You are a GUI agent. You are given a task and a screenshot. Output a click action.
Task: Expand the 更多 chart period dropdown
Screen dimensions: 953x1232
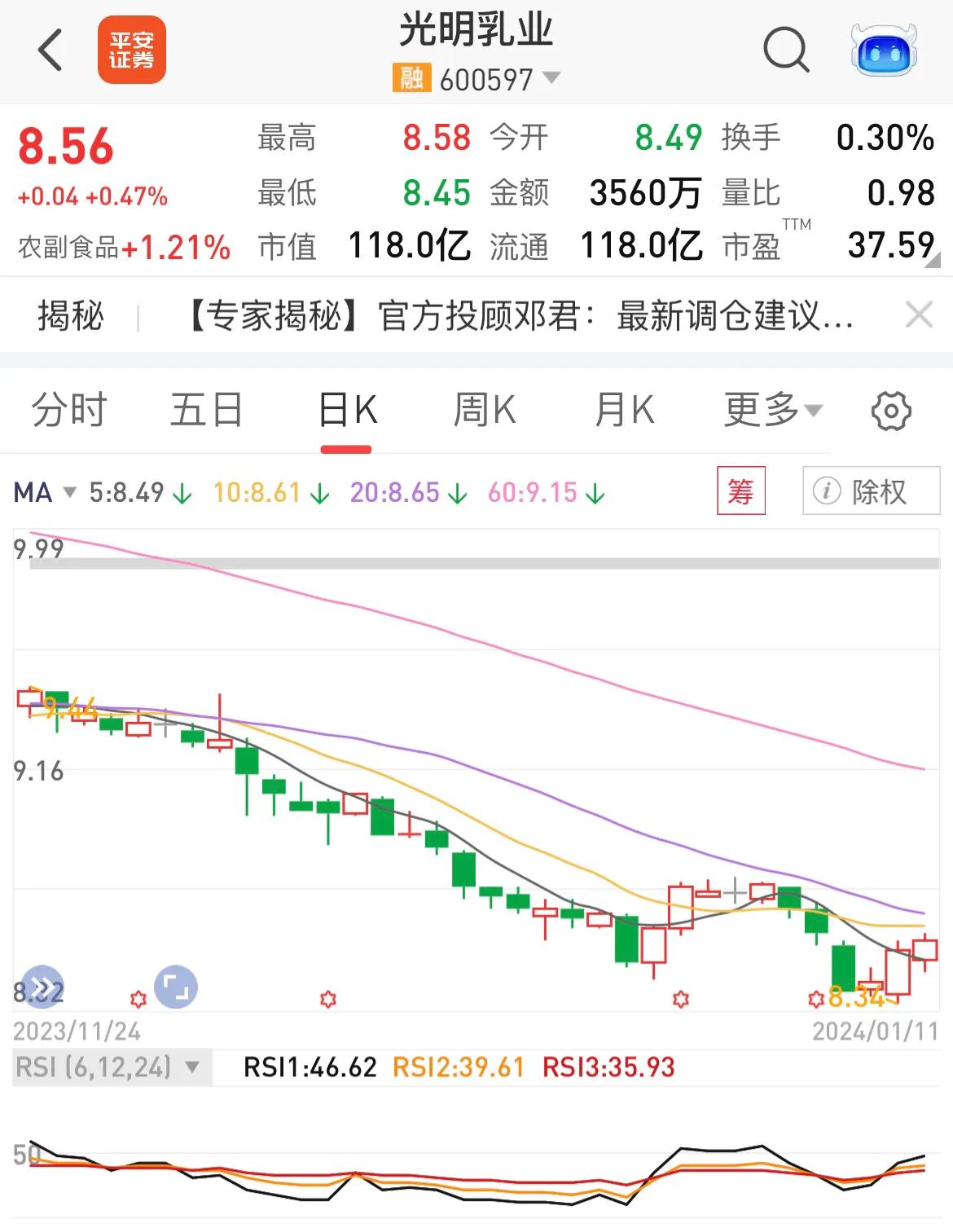coord(773,410)
